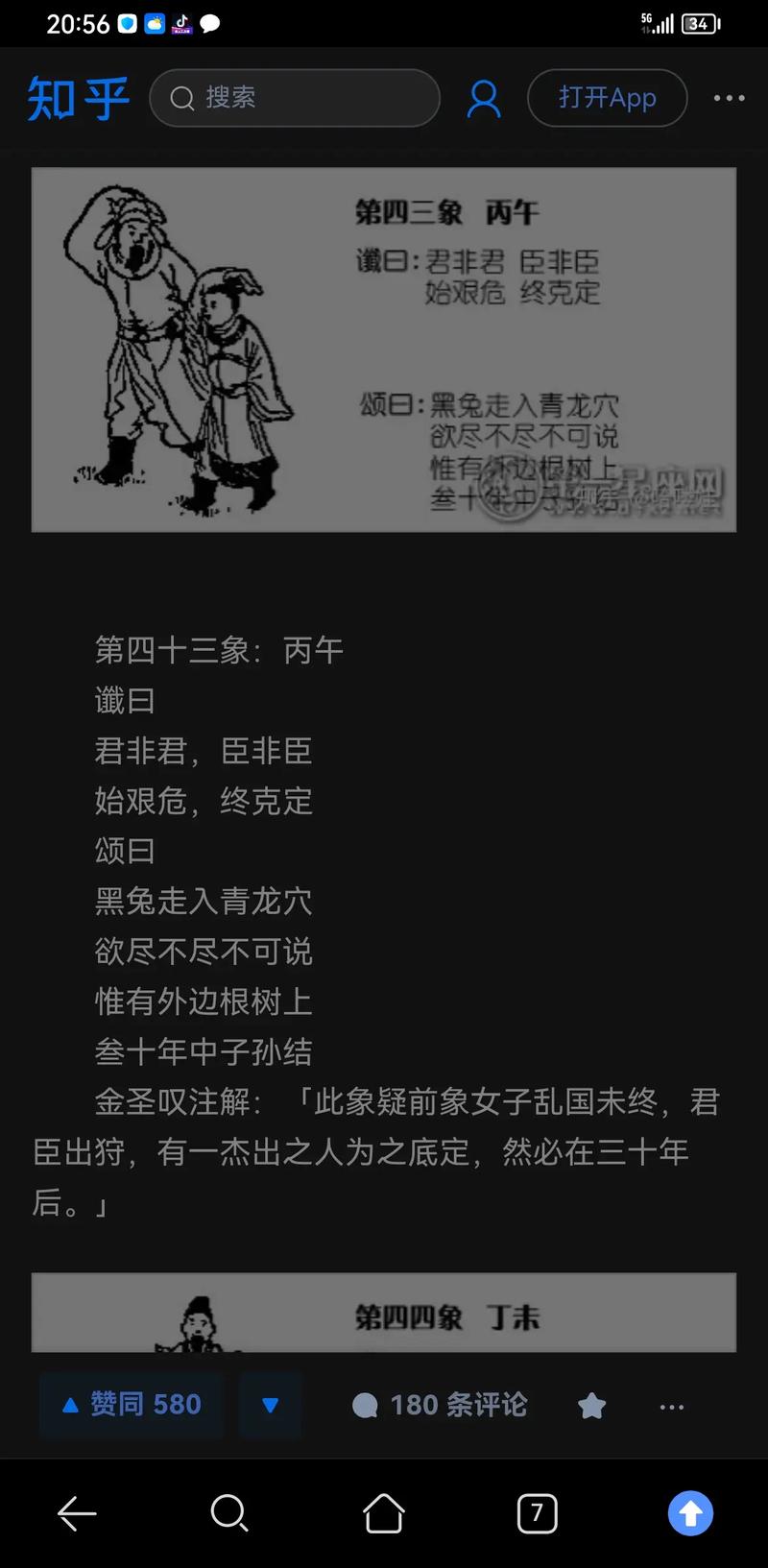Tap the 搜索 search box
Image resolution: width=768 pixels, height=1568 pixels.
pos(294,98)
